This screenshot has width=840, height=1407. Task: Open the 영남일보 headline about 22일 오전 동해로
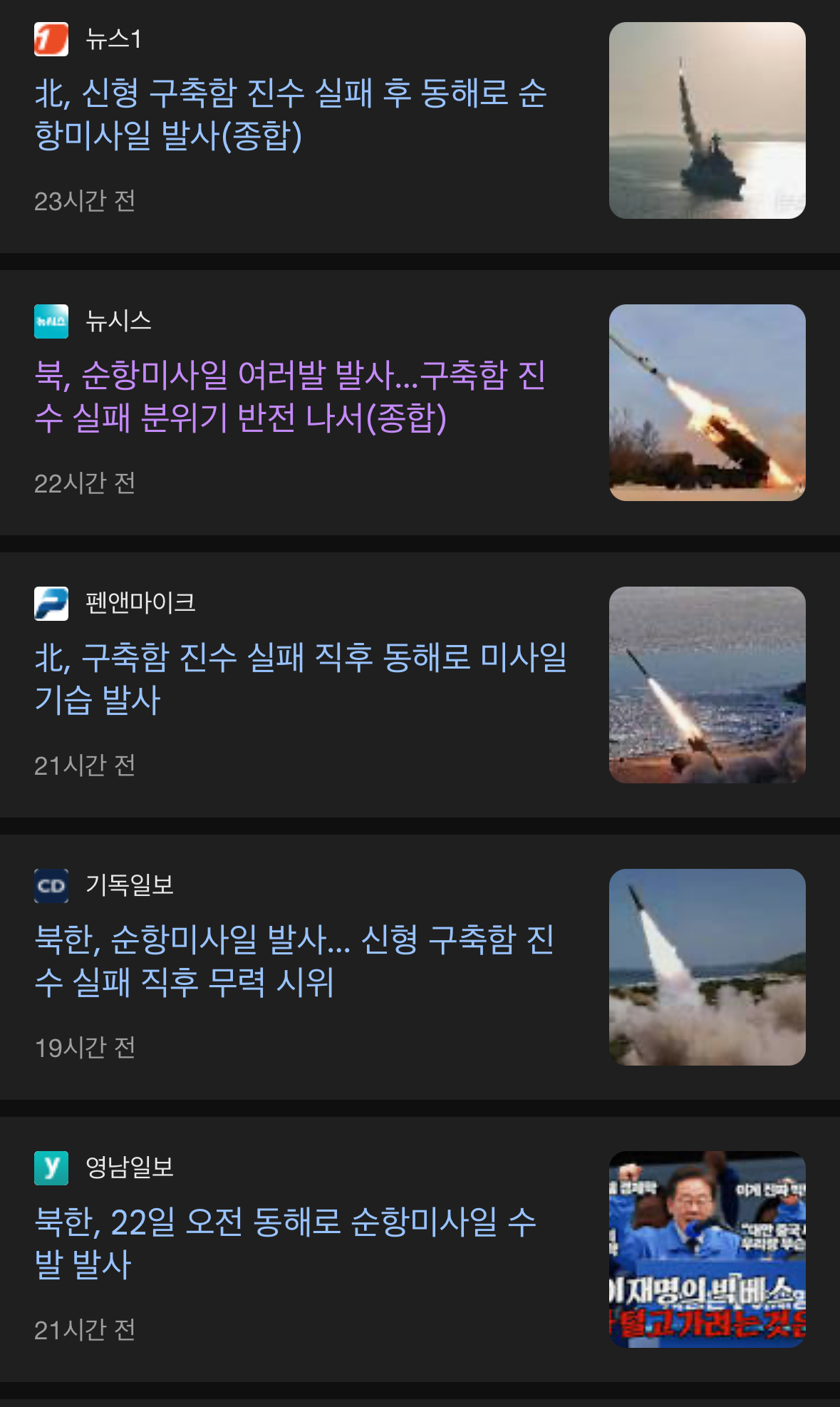285,1243
